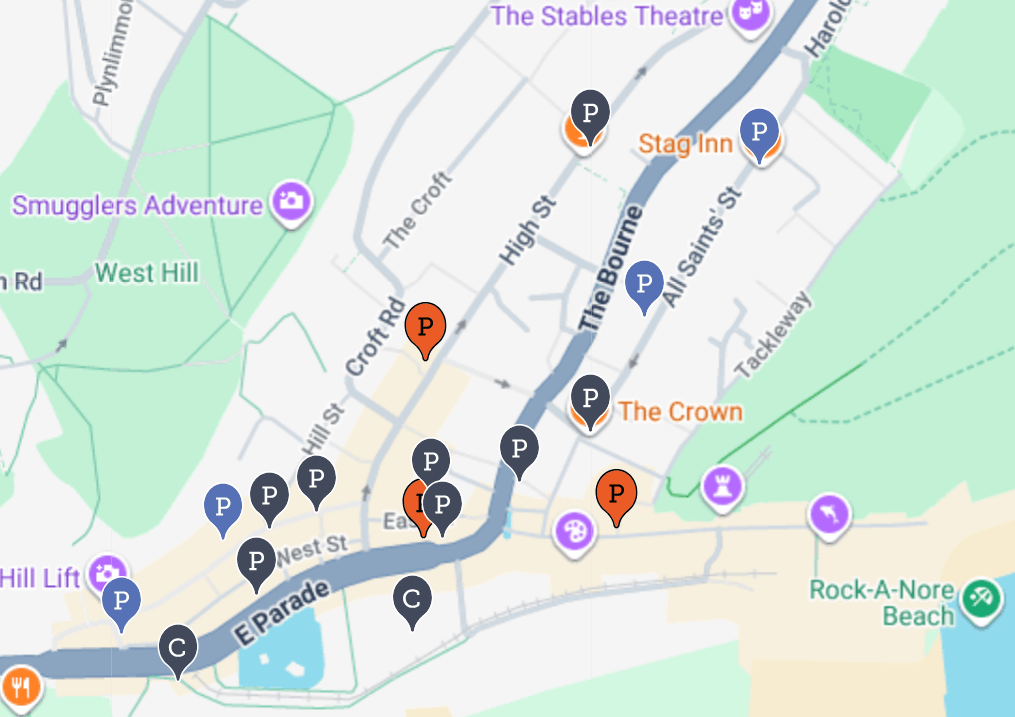Select the Smugglers Adventure attraction marker
Image resolution: width=1015 pixels, height=717 pixels.
[x=291, y=203]
